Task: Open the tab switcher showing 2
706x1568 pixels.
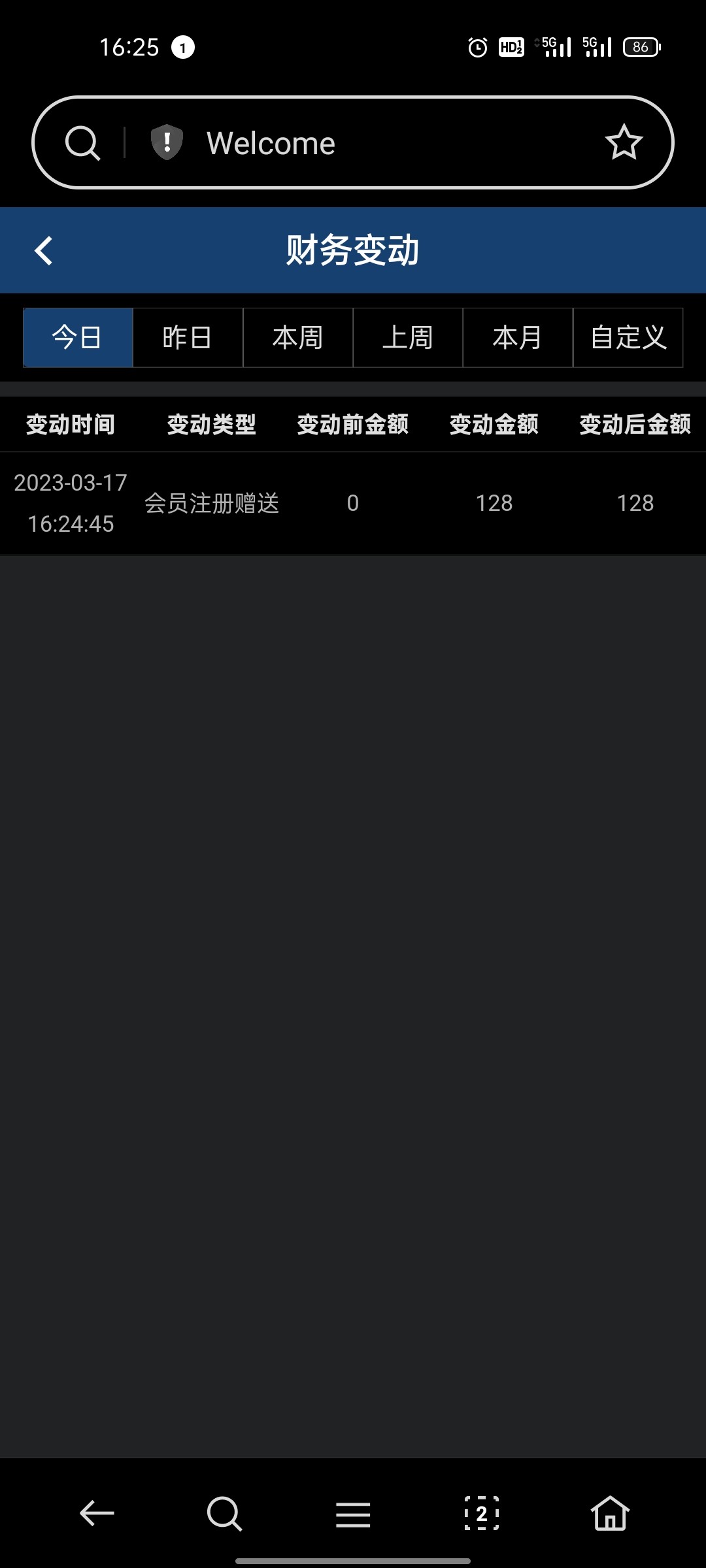Action: (482, 1513)
